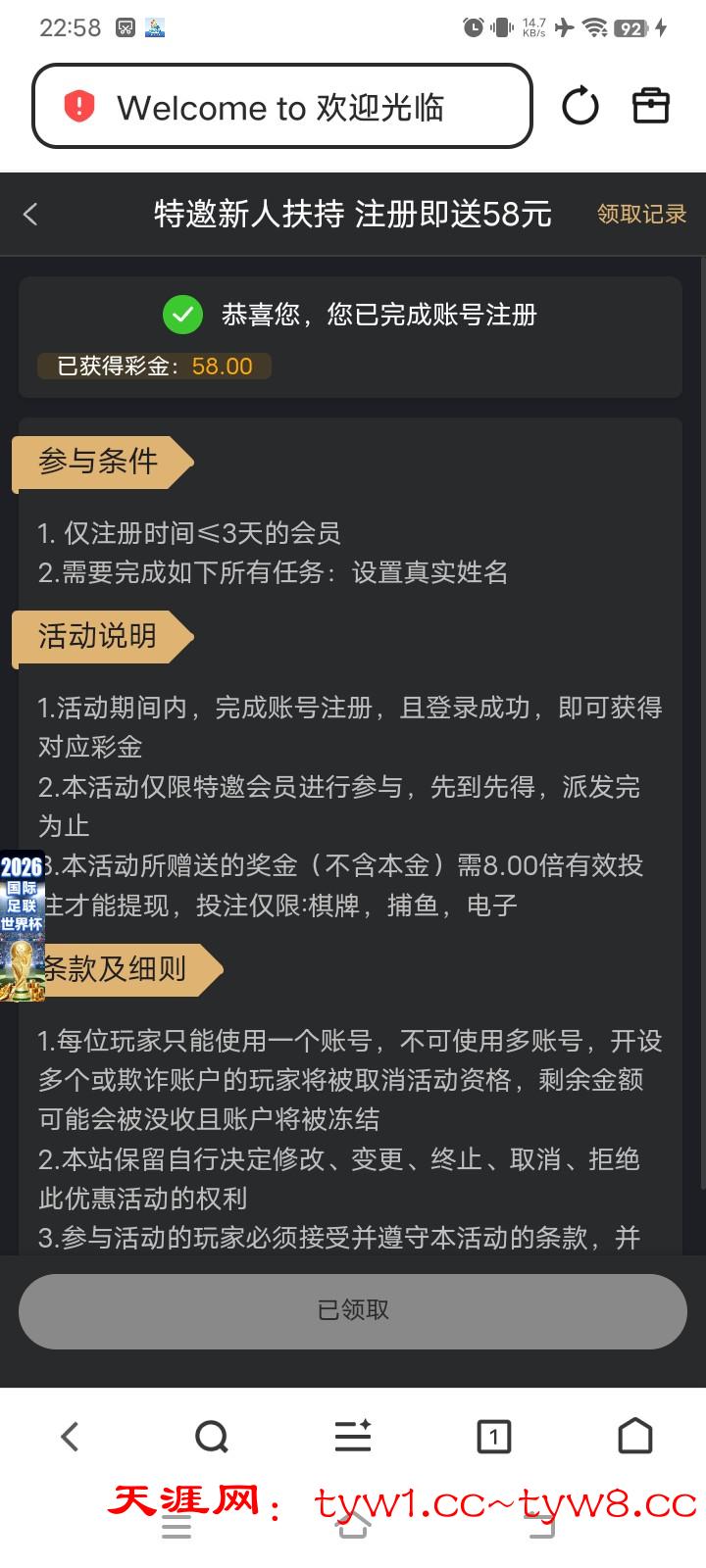Go back from the 58元 promotion page
Viewport: 706px width, 1568px height.
click(31, 215)
